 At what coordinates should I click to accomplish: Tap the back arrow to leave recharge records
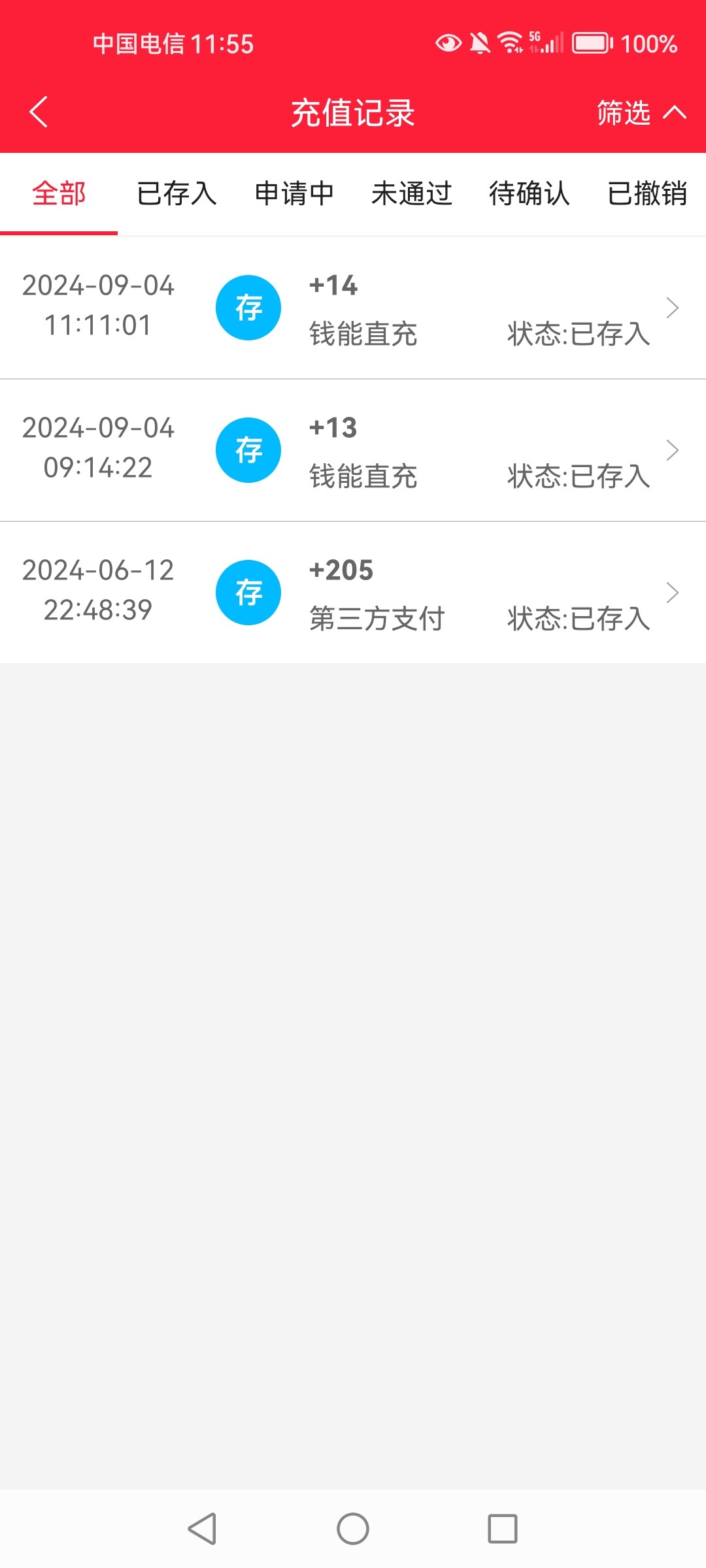(39, 112)
